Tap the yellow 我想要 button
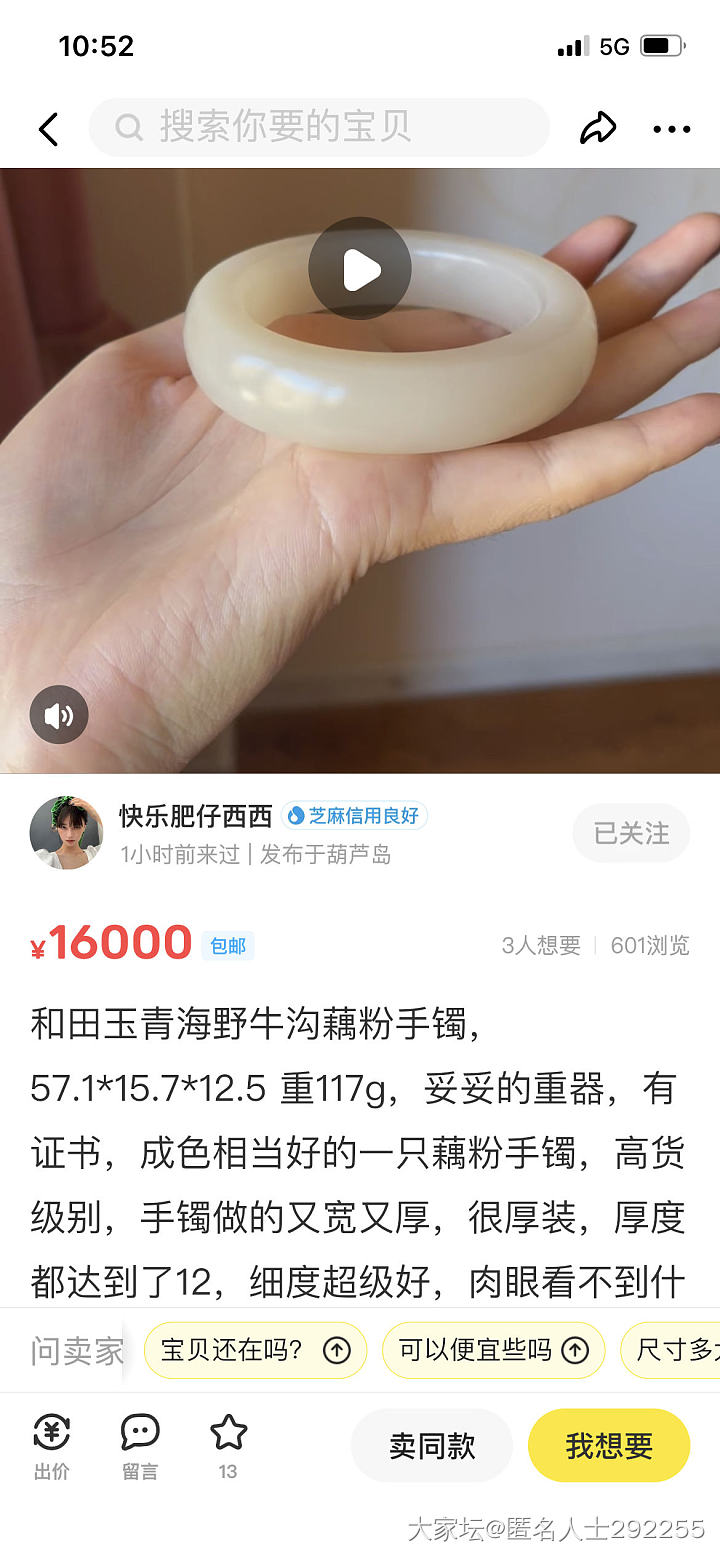 click(x=609, y=1445)
